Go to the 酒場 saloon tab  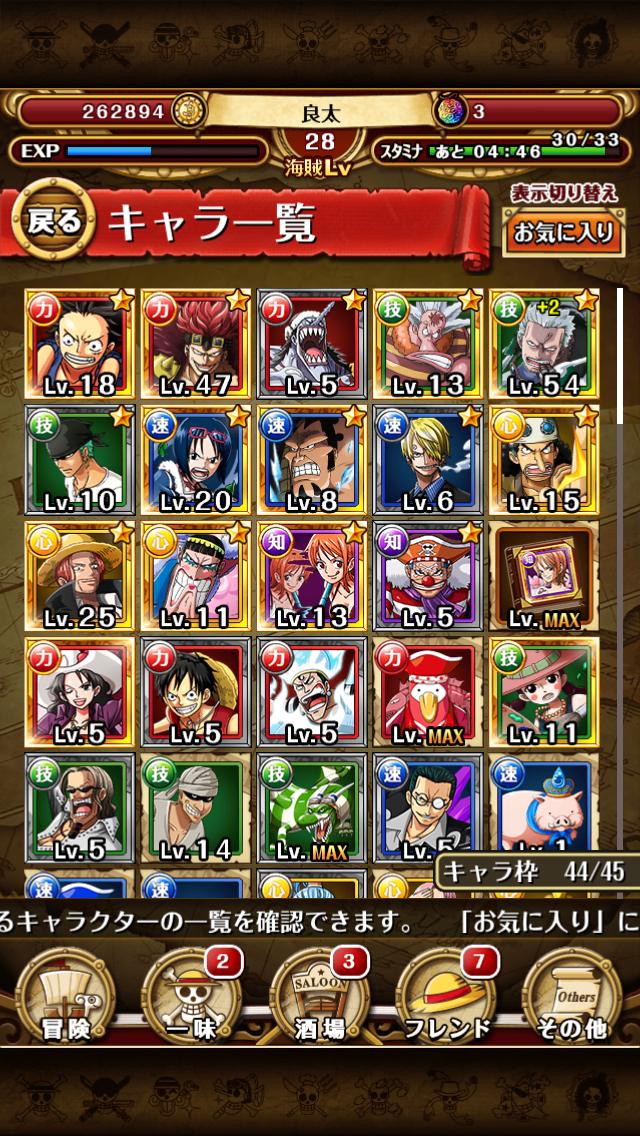point(319,995)
